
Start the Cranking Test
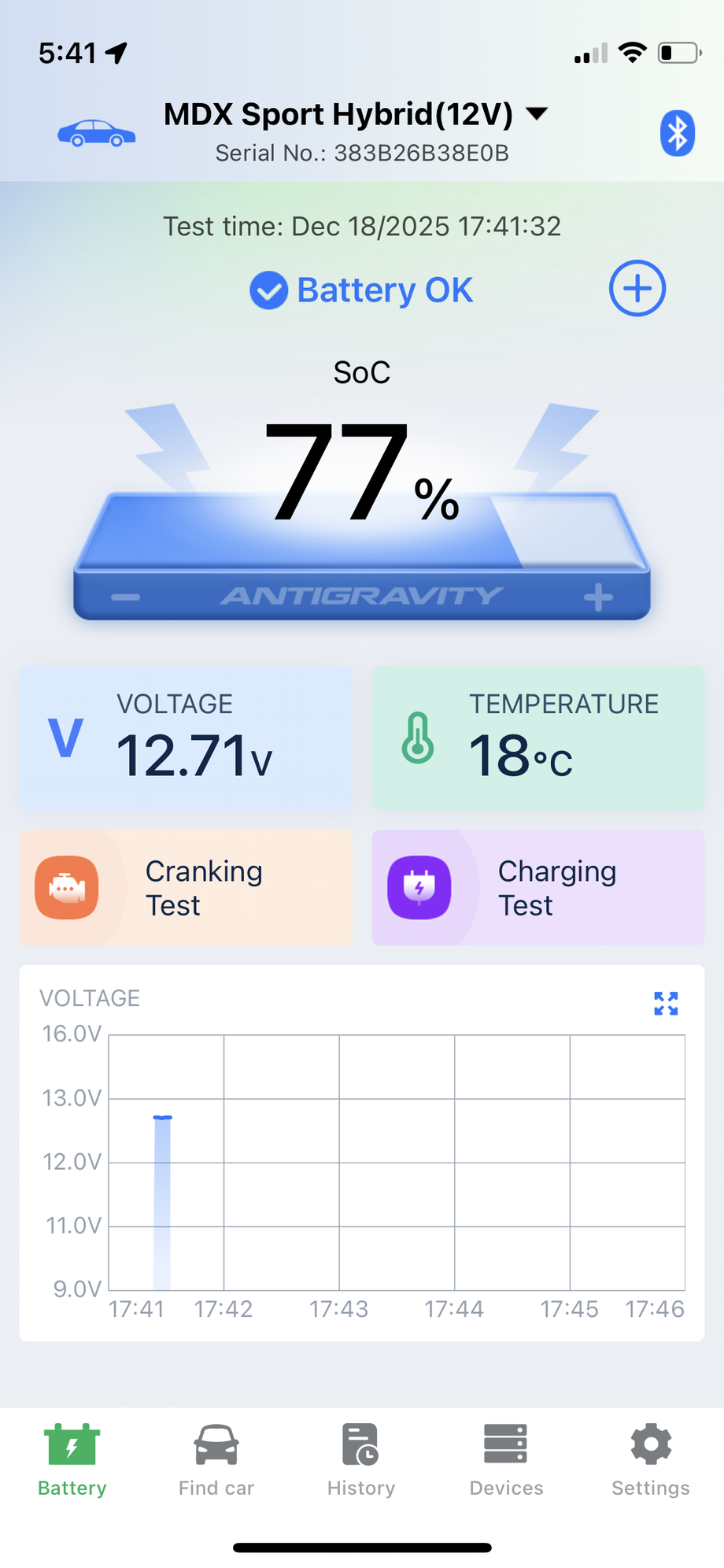point(186,887)
